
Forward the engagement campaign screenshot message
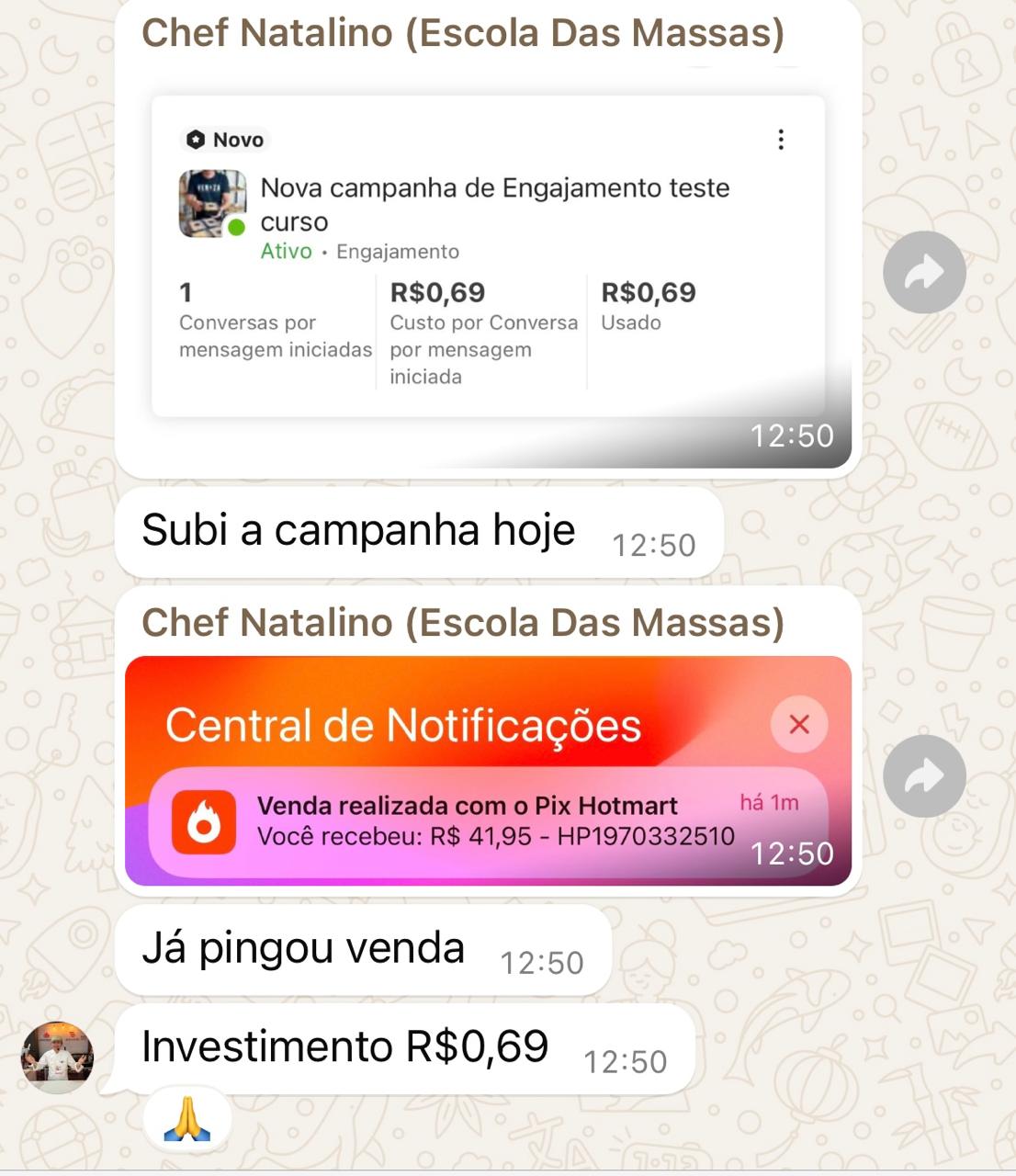click(924, 272)
